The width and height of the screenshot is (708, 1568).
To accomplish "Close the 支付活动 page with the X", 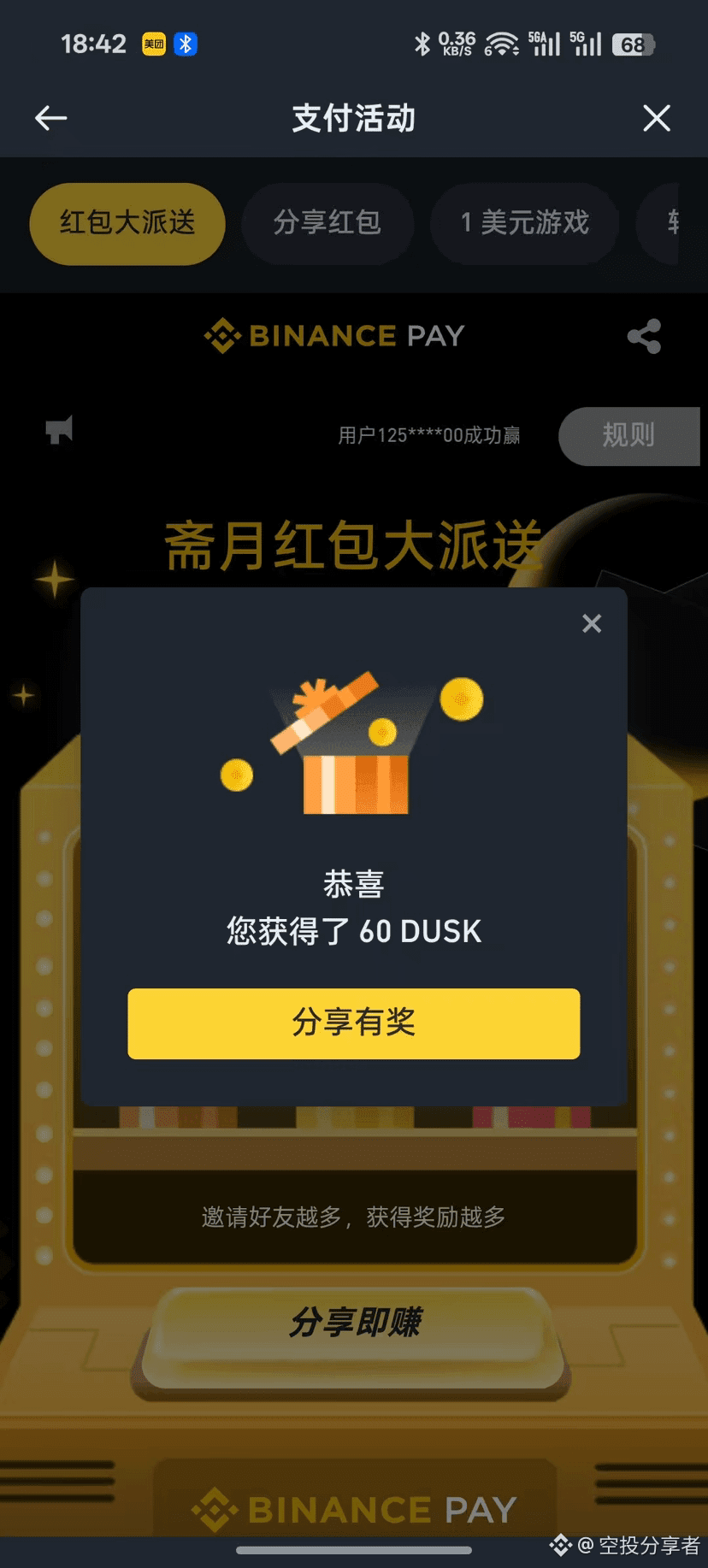I will pos(656,118).
